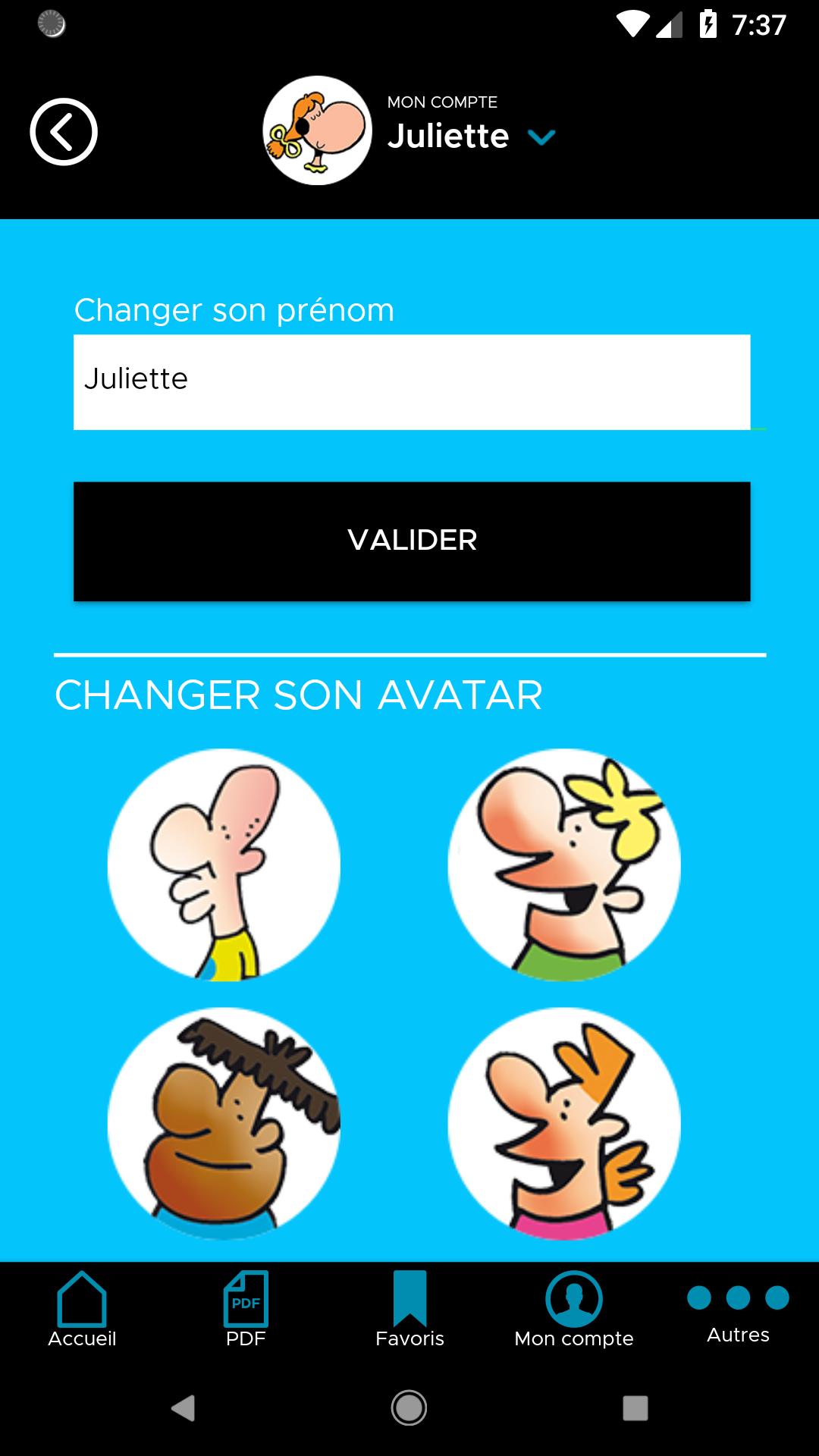Select the bald boy avatar with yellow shirt
This screenshot has height=1456, width=819.
[224, 865]
